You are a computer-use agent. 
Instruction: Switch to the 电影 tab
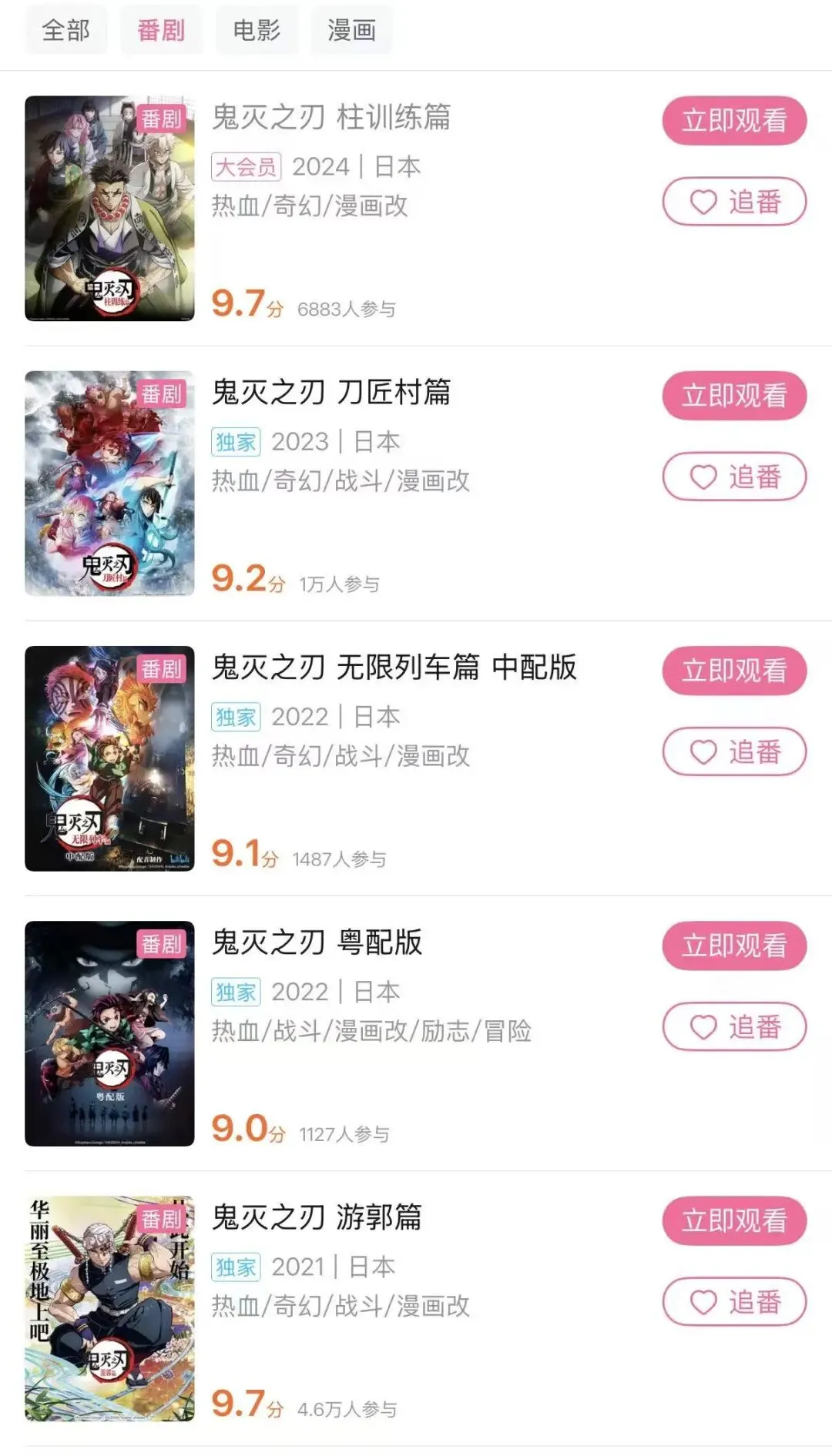point(257,30)
